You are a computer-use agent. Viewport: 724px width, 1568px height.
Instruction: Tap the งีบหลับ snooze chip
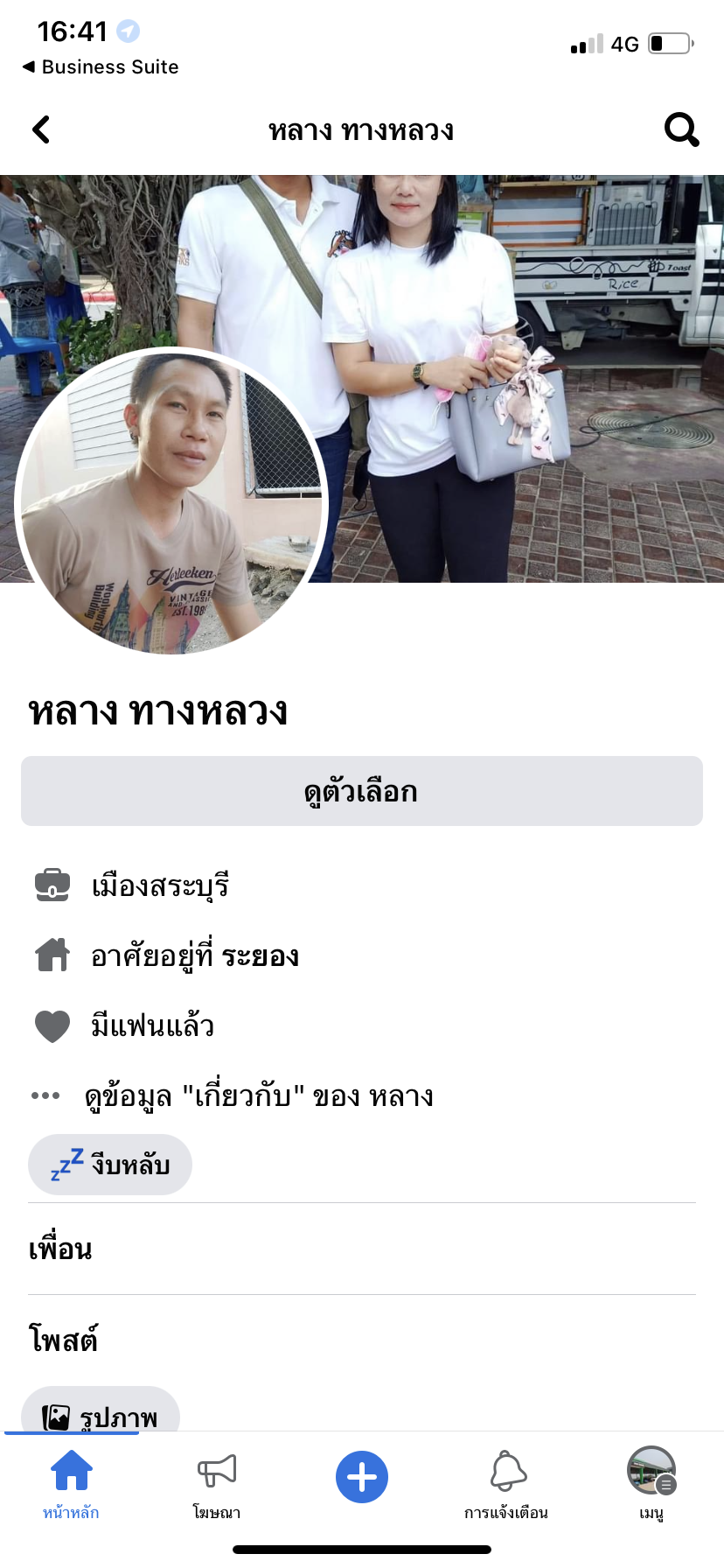pyautogui.click(x=110, y=1165)
